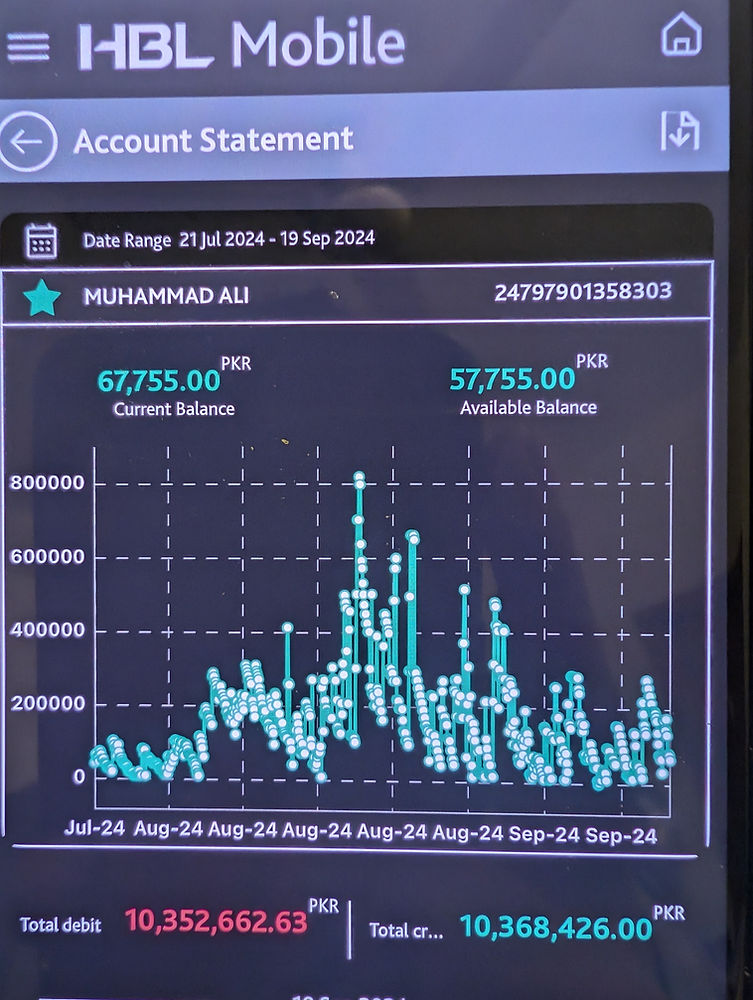Go back from Account Statement

pos(27,142)
